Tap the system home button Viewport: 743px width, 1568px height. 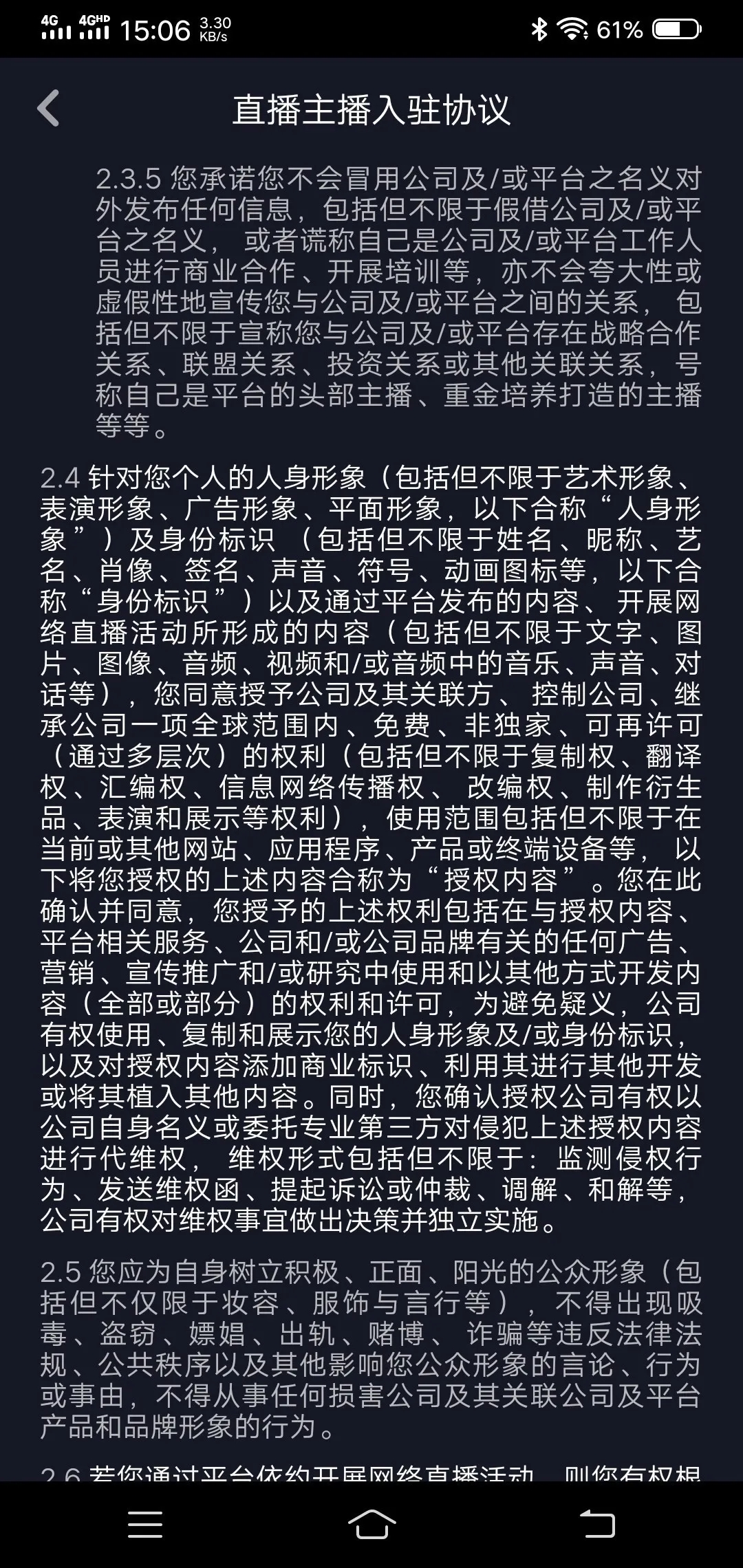pos(371,1525)
